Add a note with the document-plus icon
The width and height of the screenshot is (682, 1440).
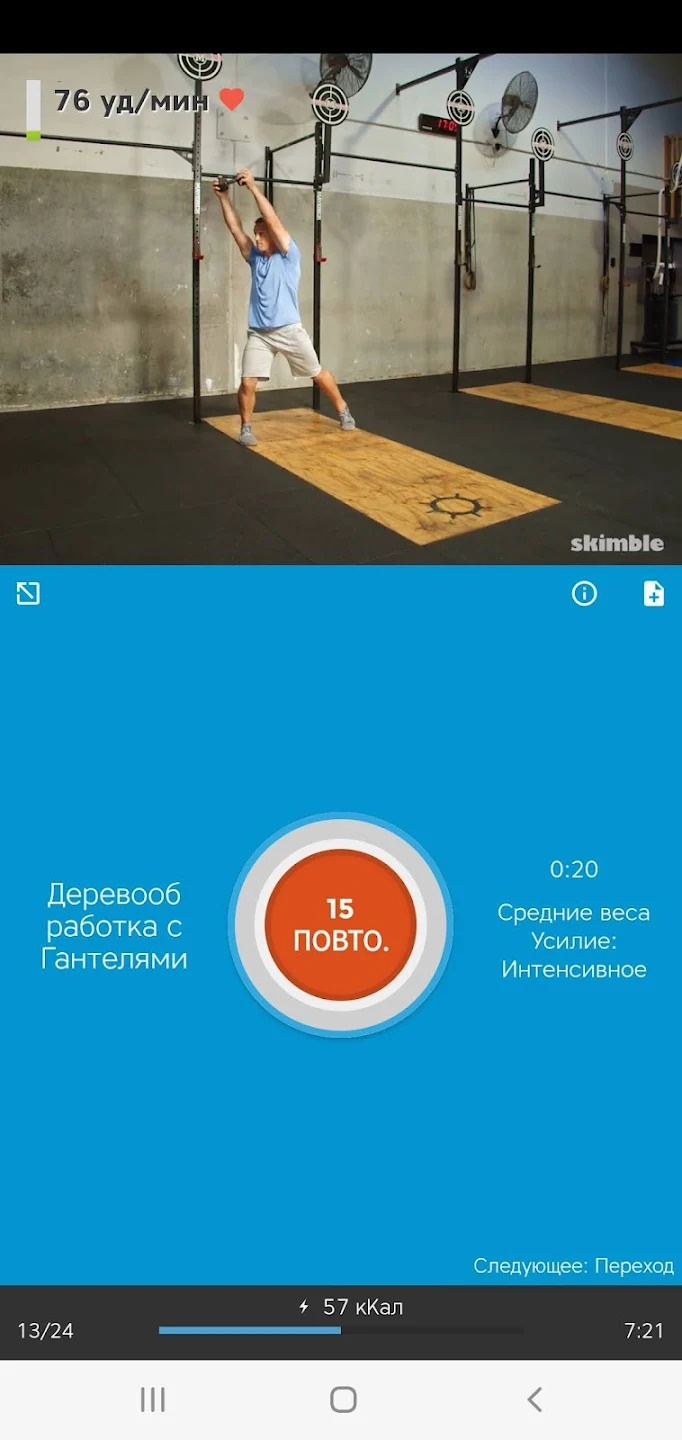click(x=653, y=594)
